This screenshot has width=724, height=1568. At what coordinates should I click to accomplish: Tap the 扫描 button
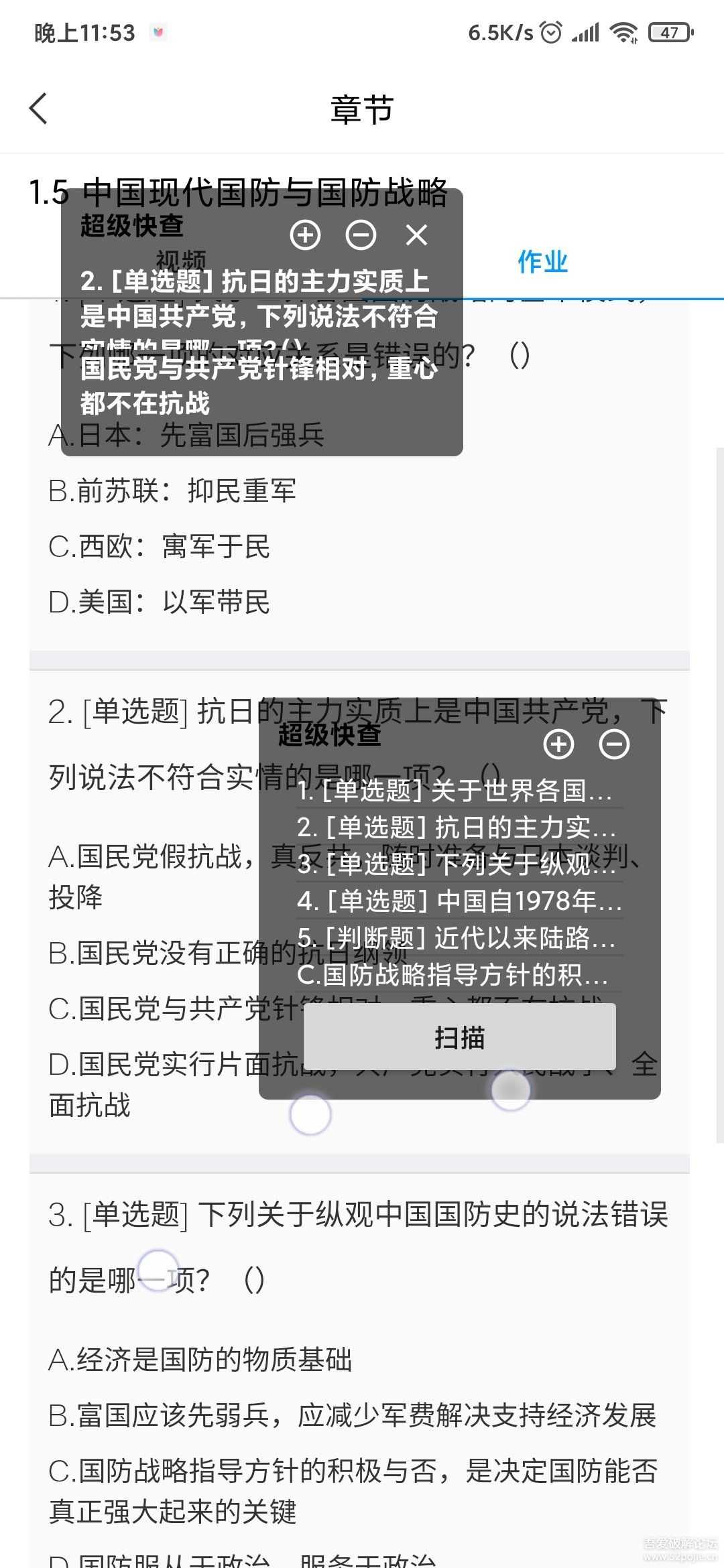[459, 1037]
